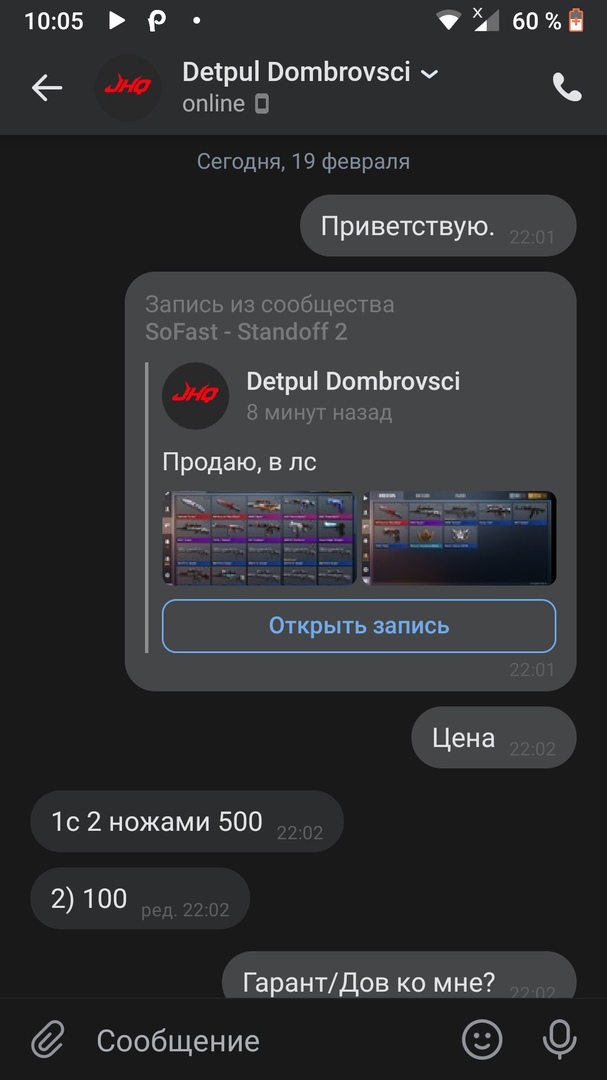Go back to the conversations list
607x1080 pixels.
47,88
